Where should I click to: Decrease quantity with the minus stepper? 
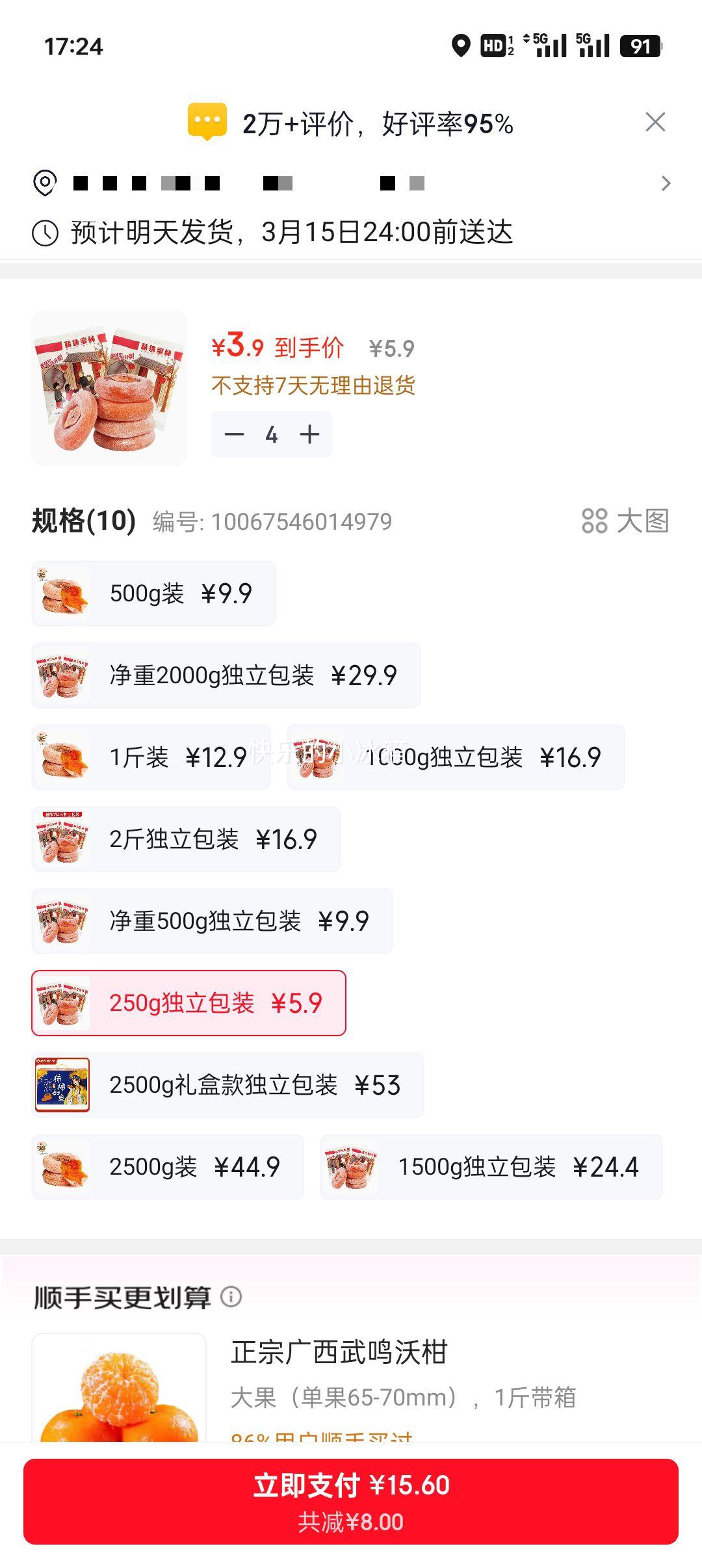[234, 434]
